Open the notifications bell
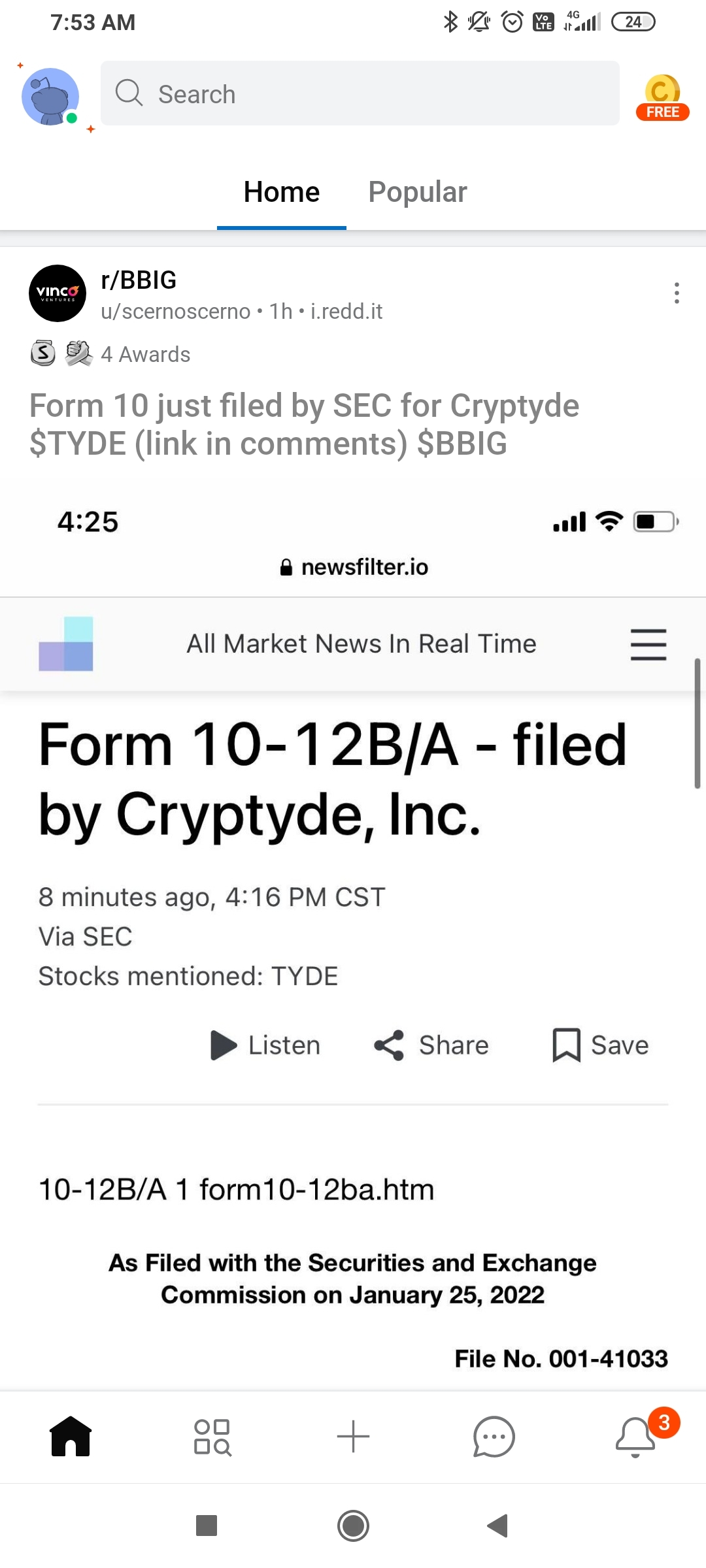 (635, 1437)
